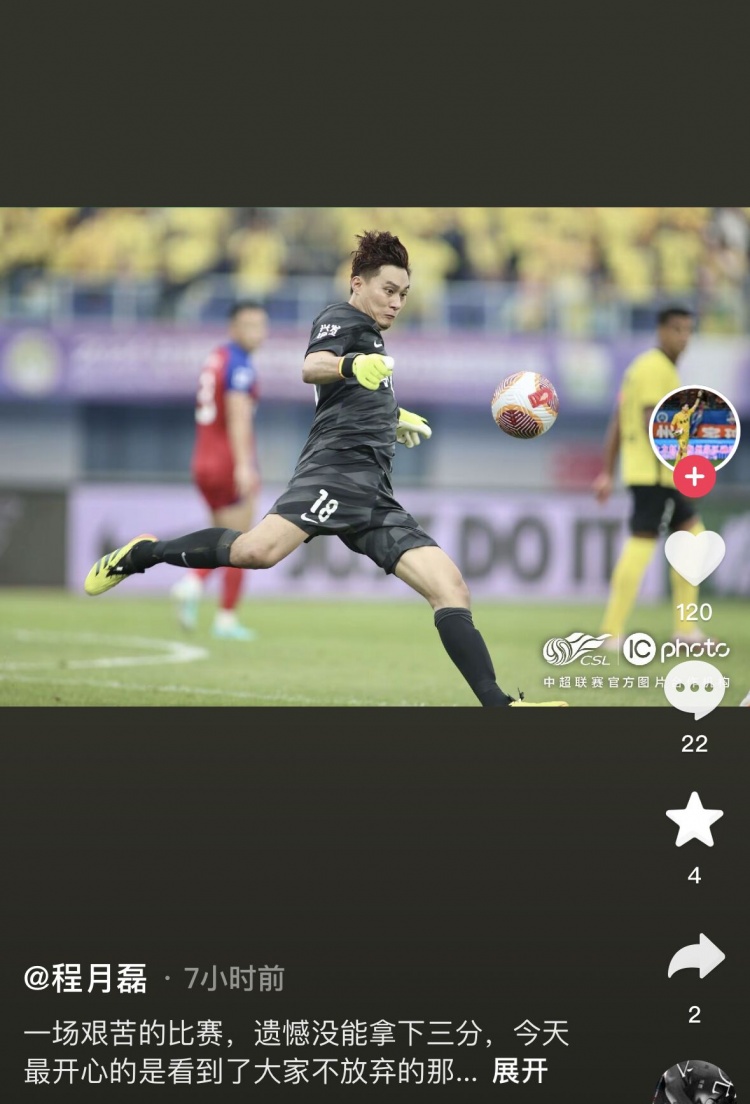
Task: Open the spinning music disc
Action: click(694, 1085)
